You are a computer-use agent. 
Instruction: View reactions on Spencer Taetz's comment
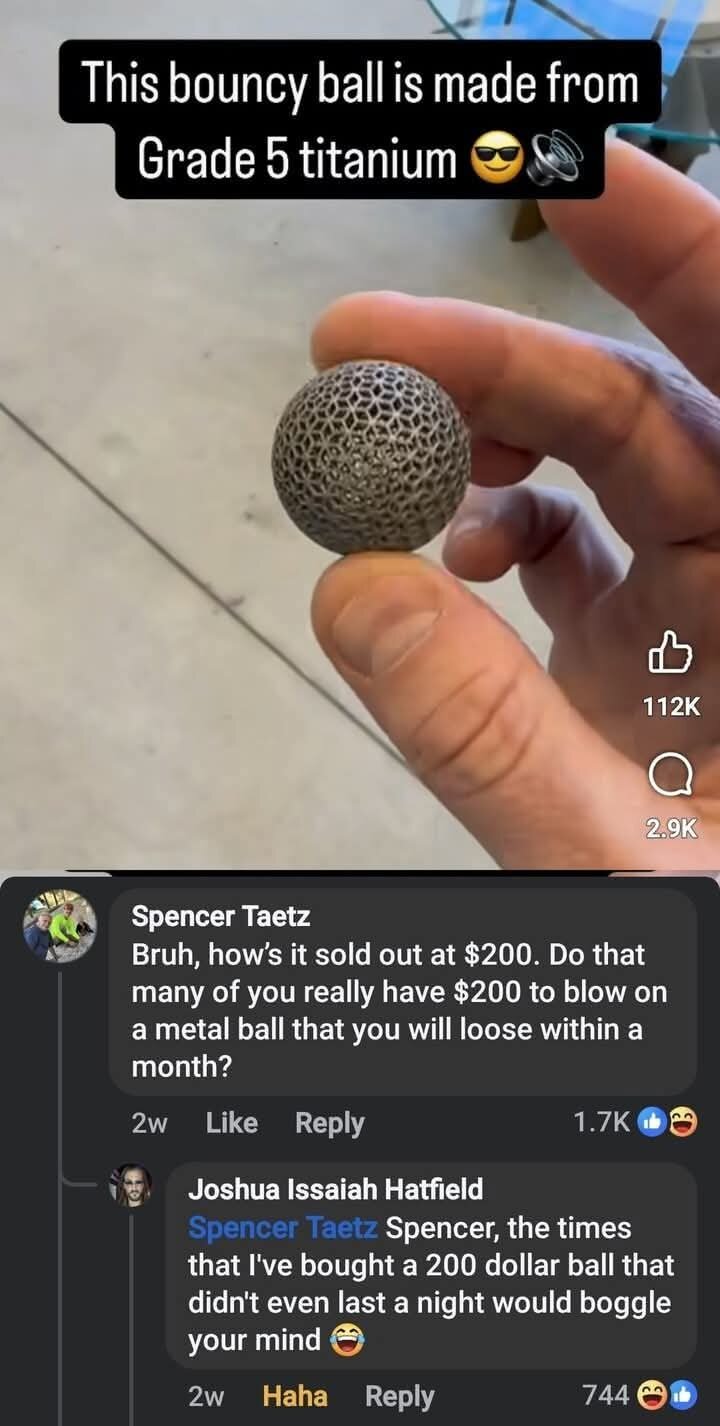click(636, 1123)
